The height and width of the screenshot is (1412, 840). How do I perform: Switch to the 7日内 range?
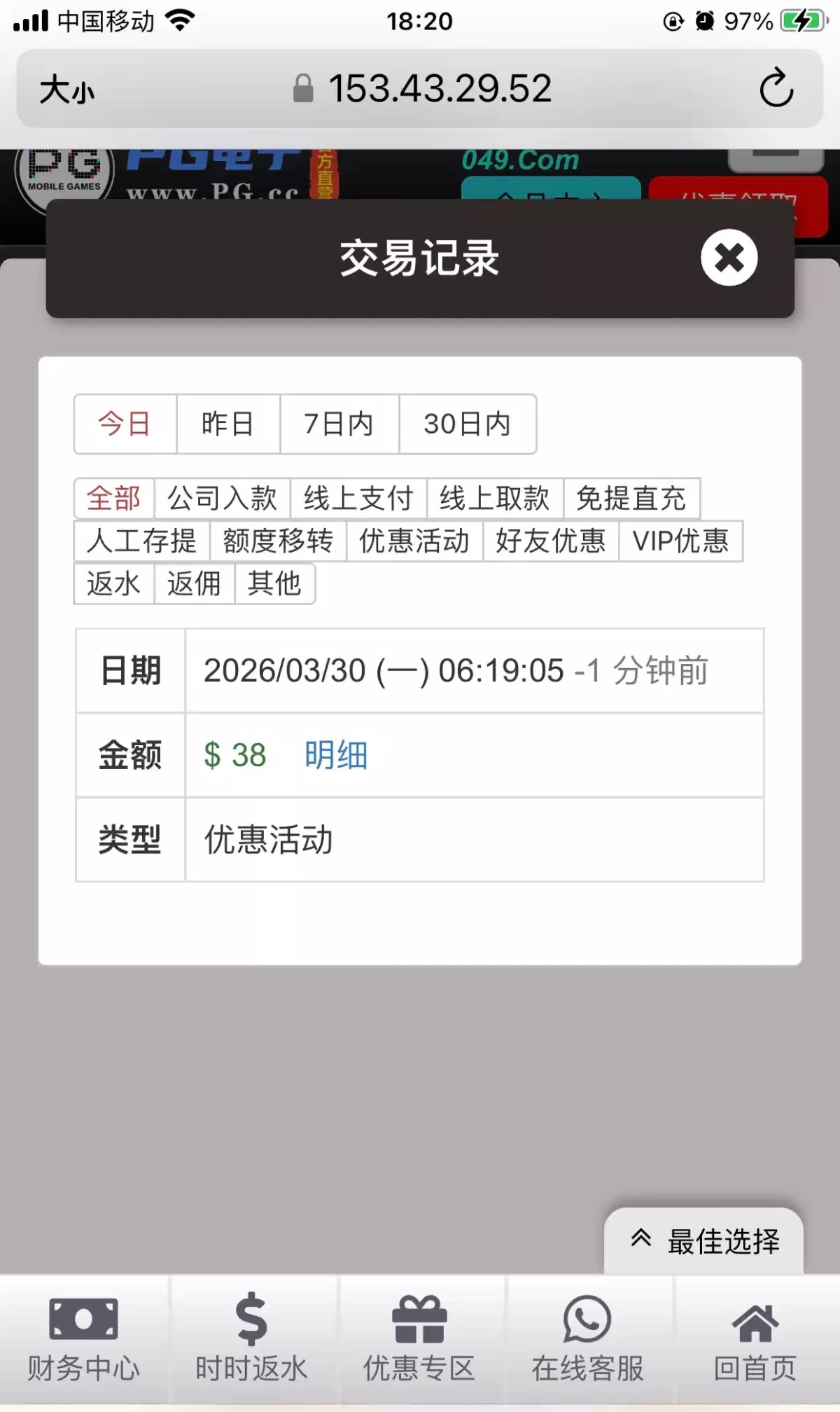pos(339,424)
